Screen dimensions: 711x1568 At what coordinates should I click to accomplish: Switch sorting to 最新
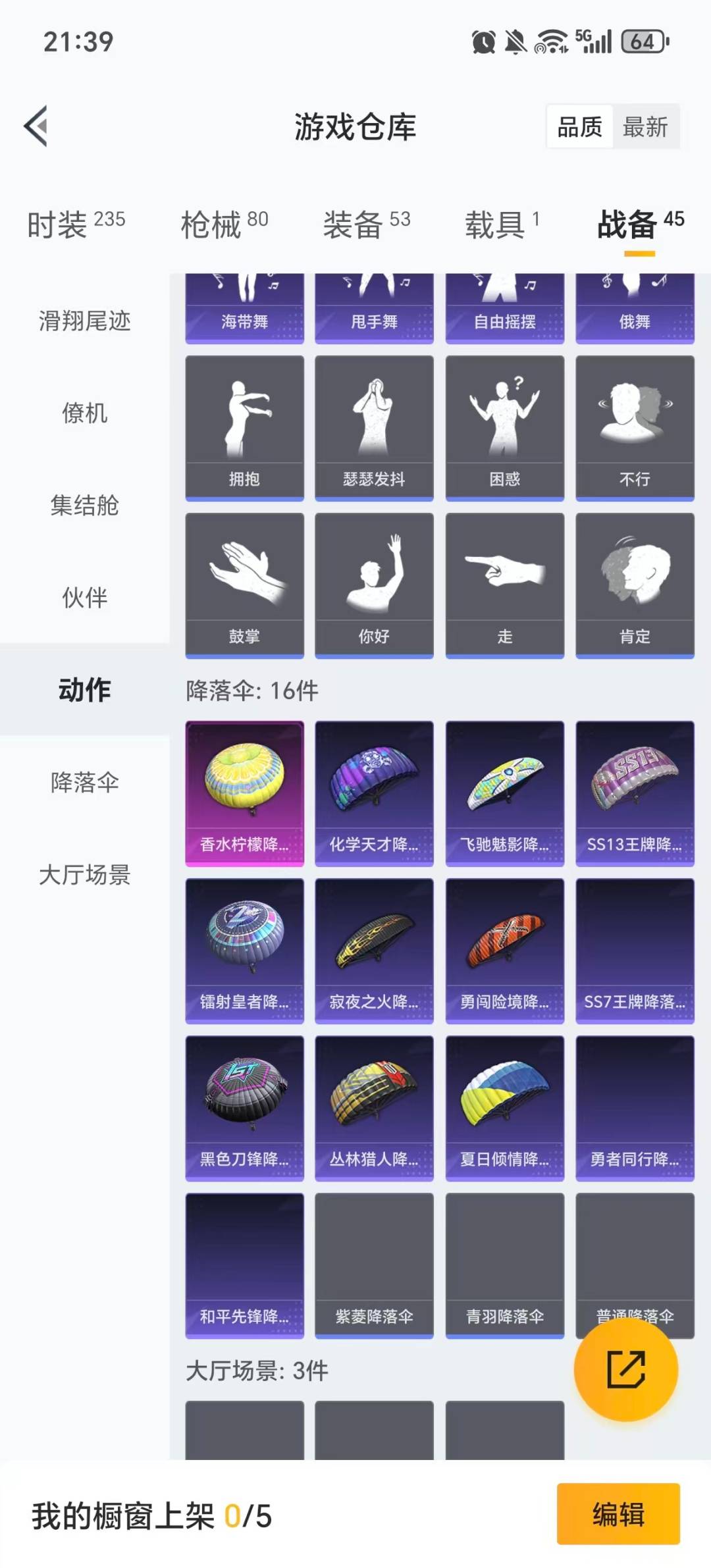646,127
